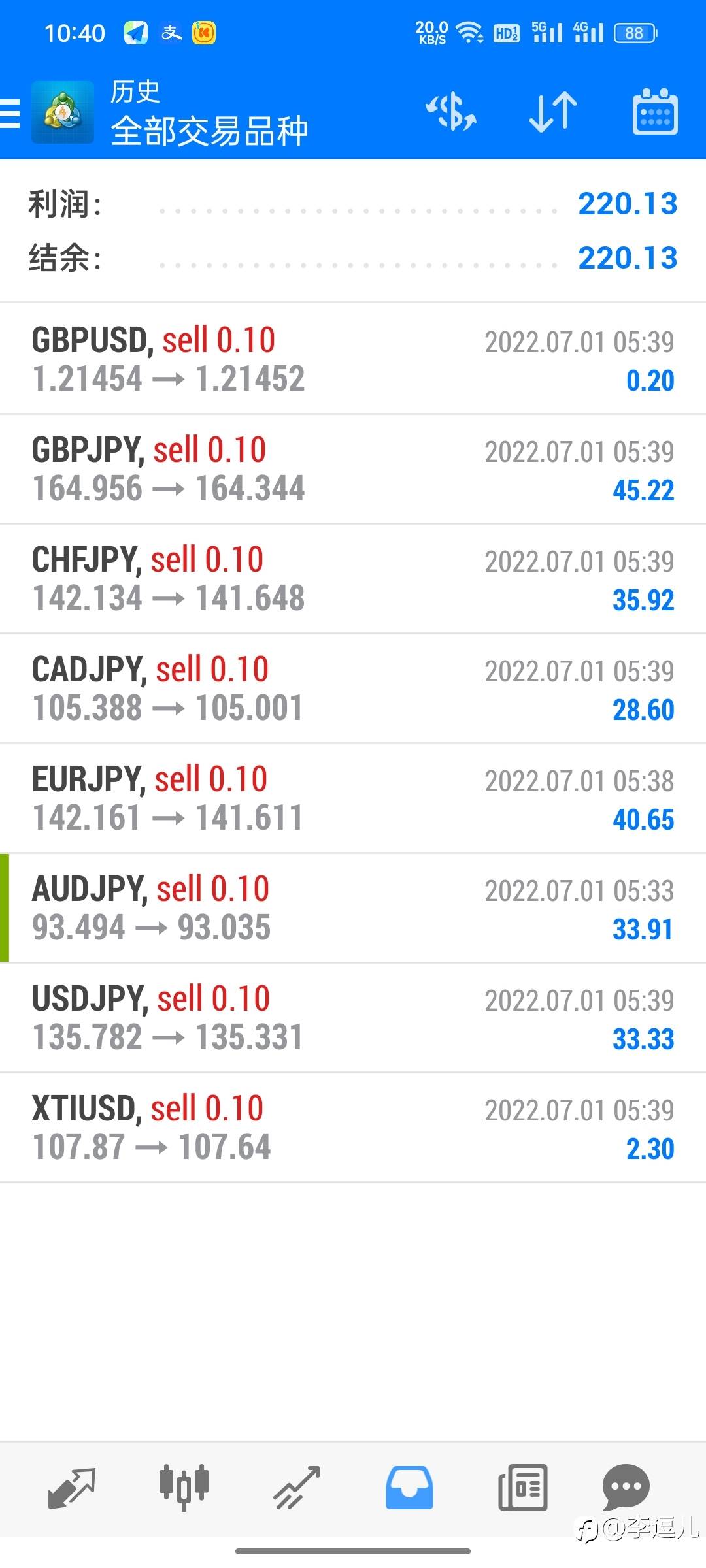Select the CHFJPY sell trade row
706x1568 pixels.
[x=353, y=579]
